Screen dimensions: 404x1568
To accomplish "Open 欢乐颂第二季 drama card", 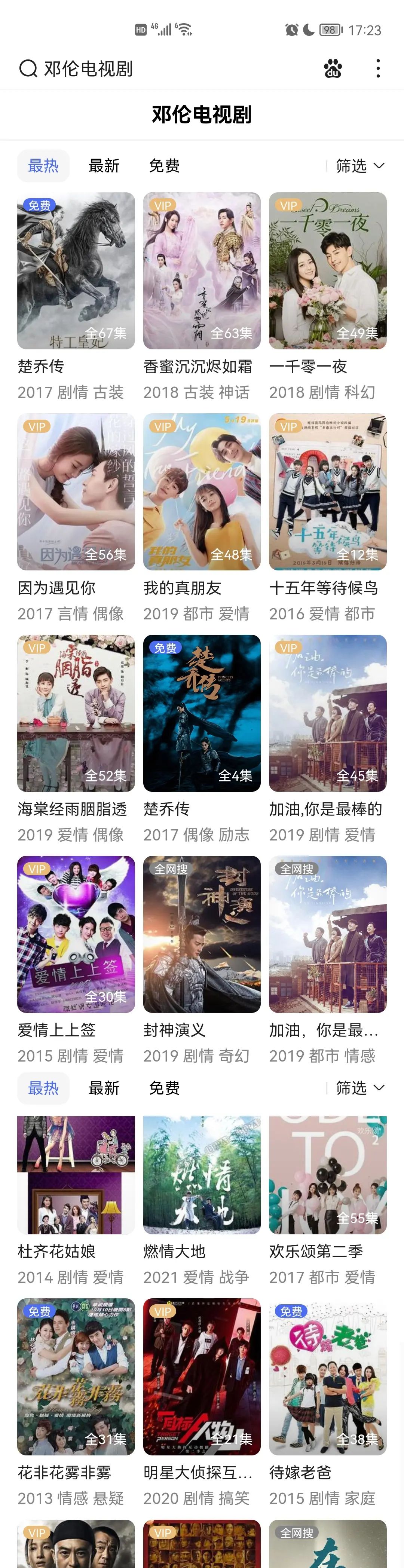I will coord(328,1175).
